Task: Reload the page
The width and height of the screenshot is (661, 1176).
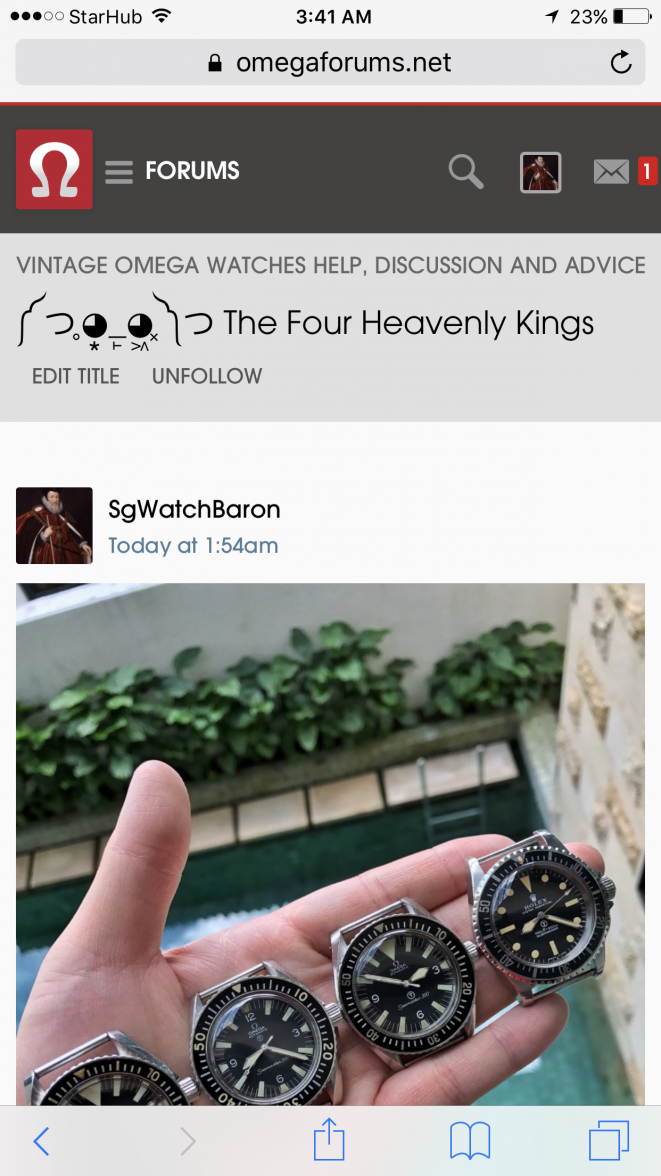Action: pyautogui.click(x=621, y=63)
